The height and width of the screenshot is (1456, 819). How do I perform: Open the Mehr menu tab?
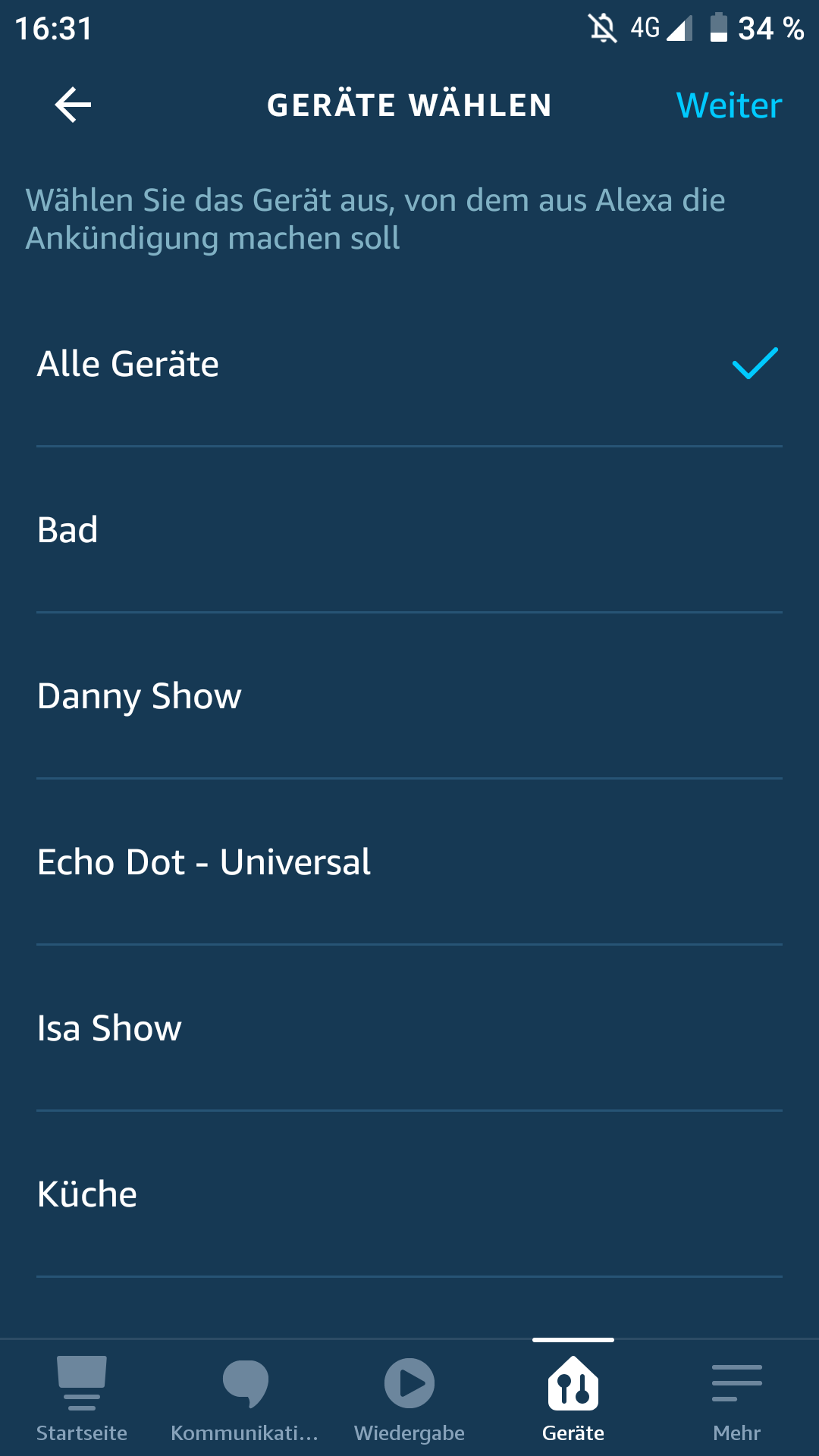[736, 1398]
